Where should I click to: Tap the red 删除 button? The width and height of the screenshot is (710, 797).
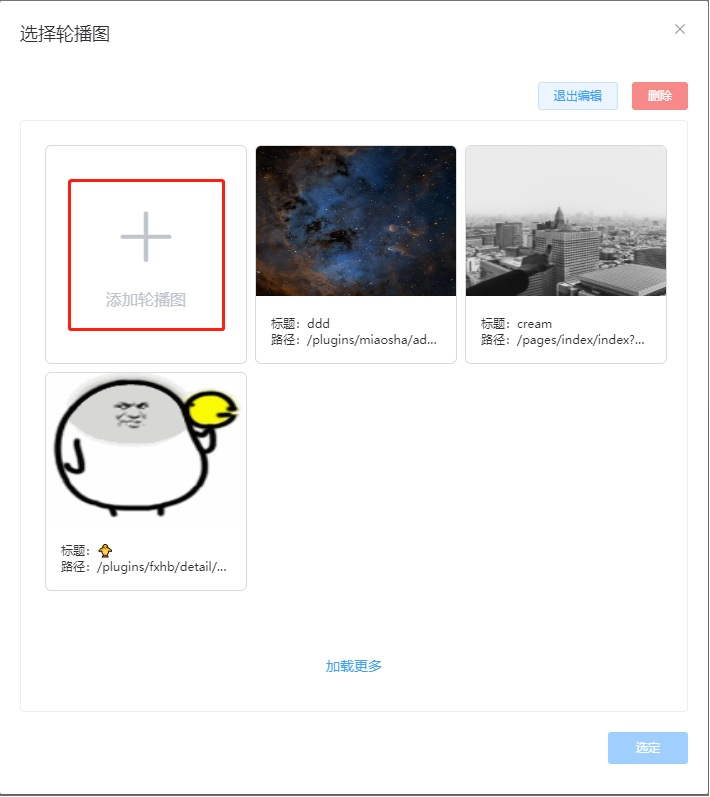click(x=659, y=96)
